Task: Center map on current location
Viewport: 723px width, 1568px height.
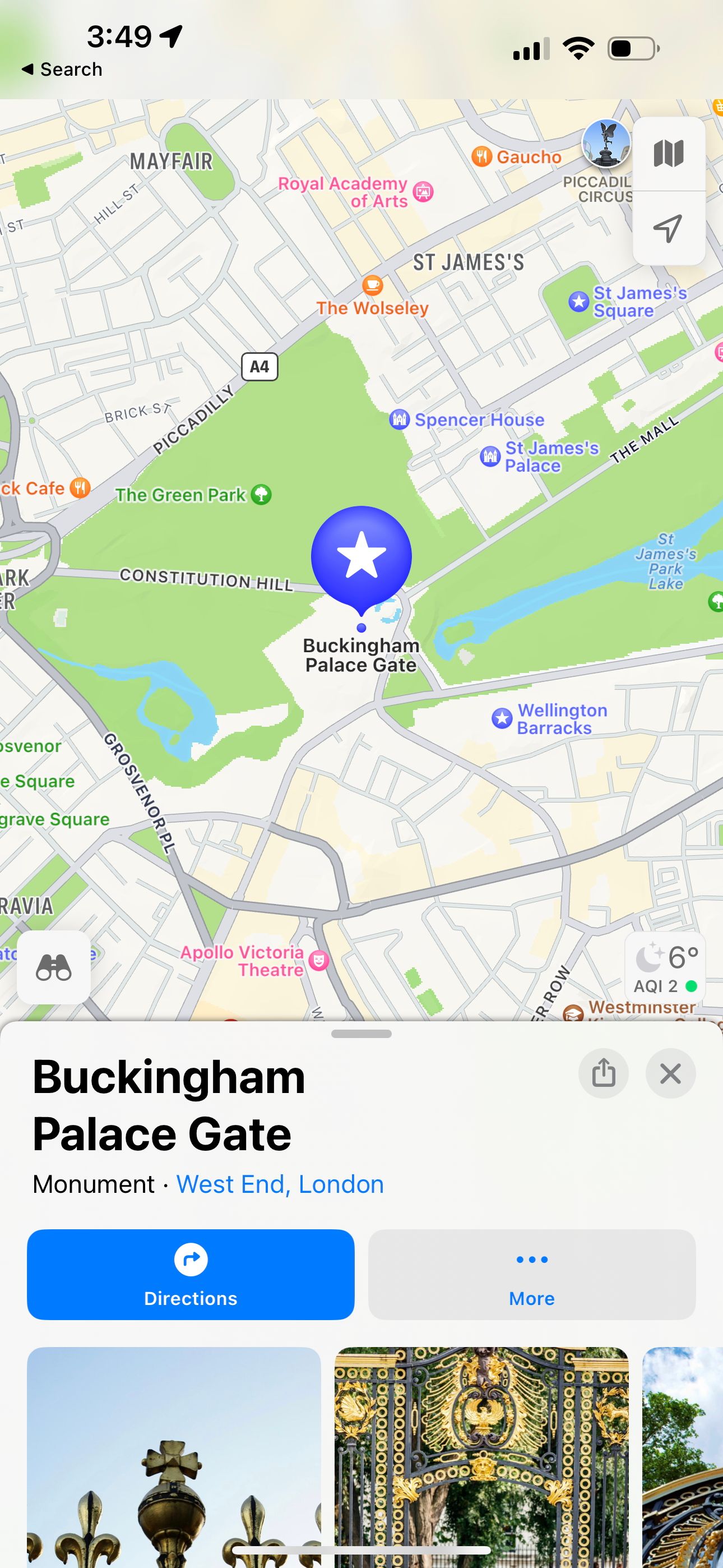Action: click(668, 228)
